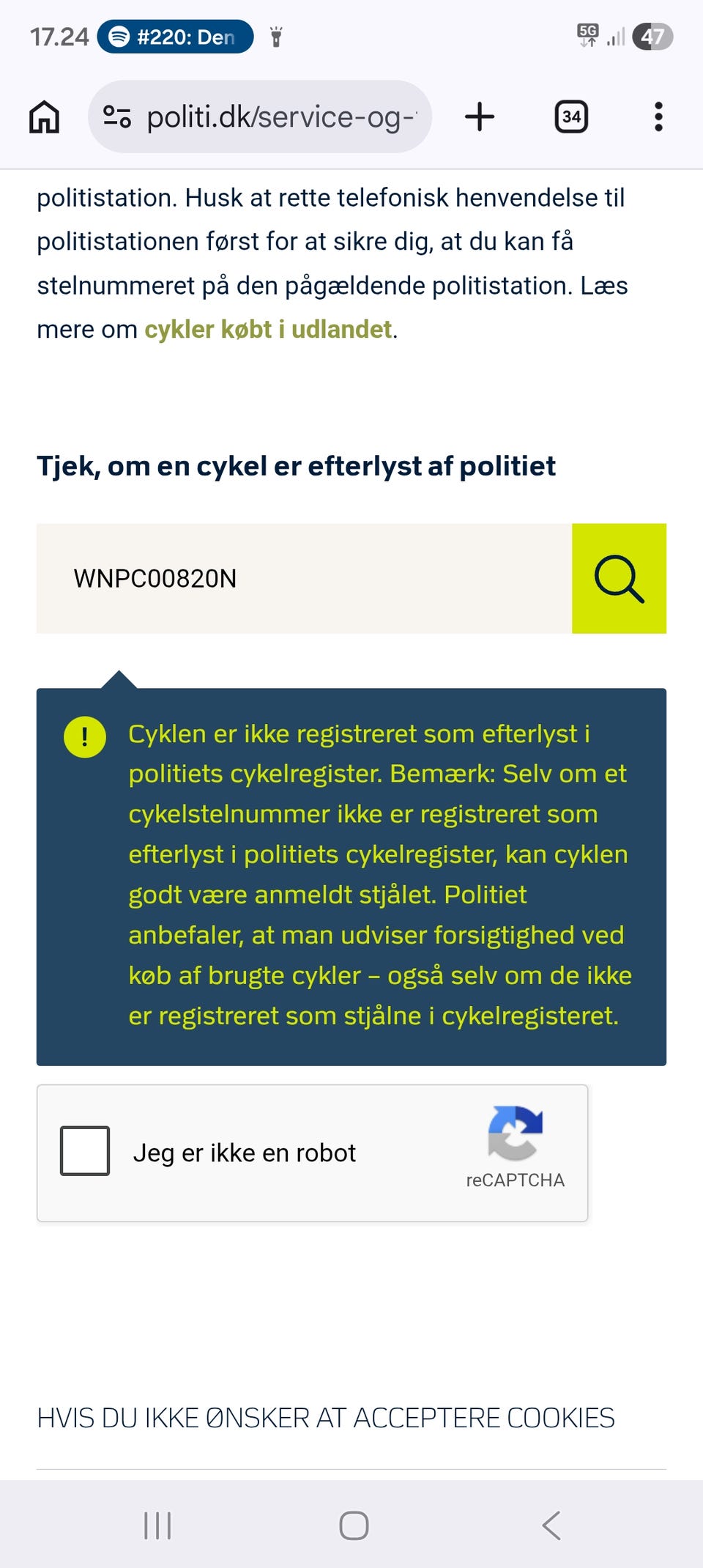
Task: Check the 'Jeg er ikke en robot' box
Action: [85, 1150]
